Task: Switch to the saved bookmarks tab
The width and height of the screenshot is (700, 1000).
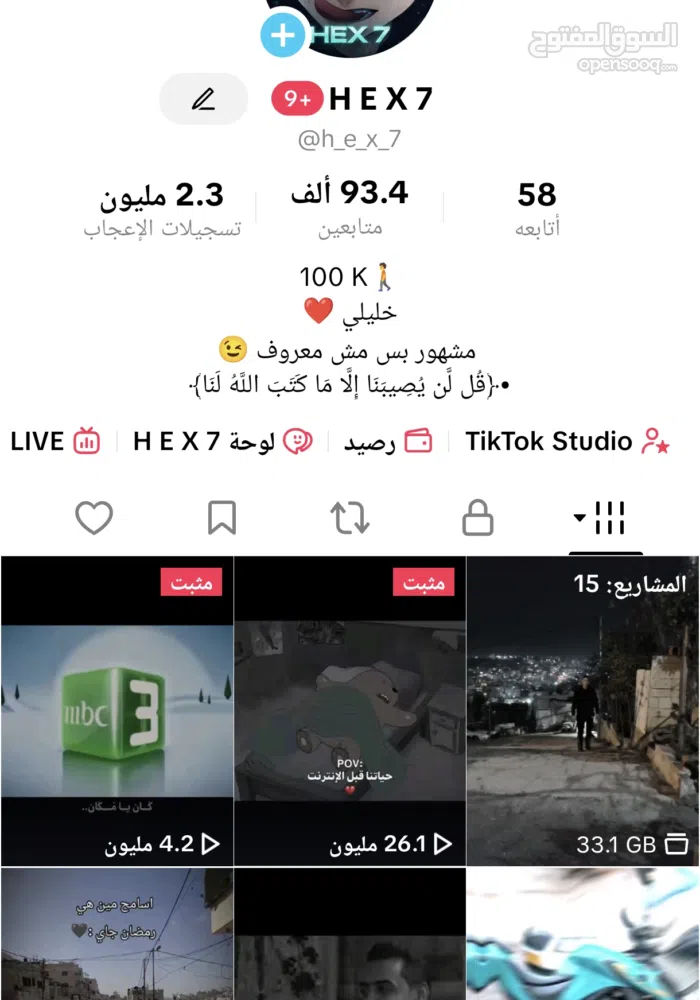Action: (222, 518)
